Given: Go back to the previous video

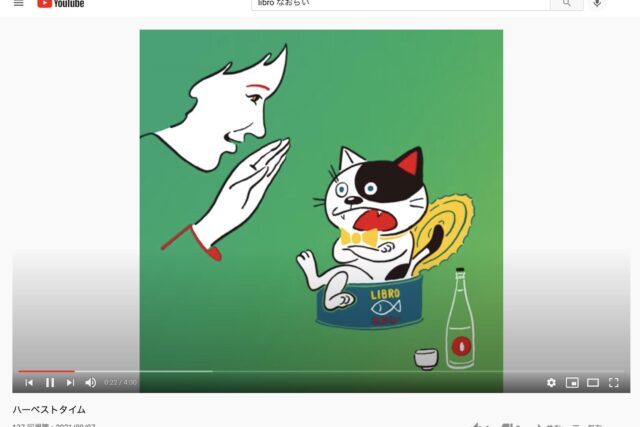Looking at the screenshot, I should (29, 382).
